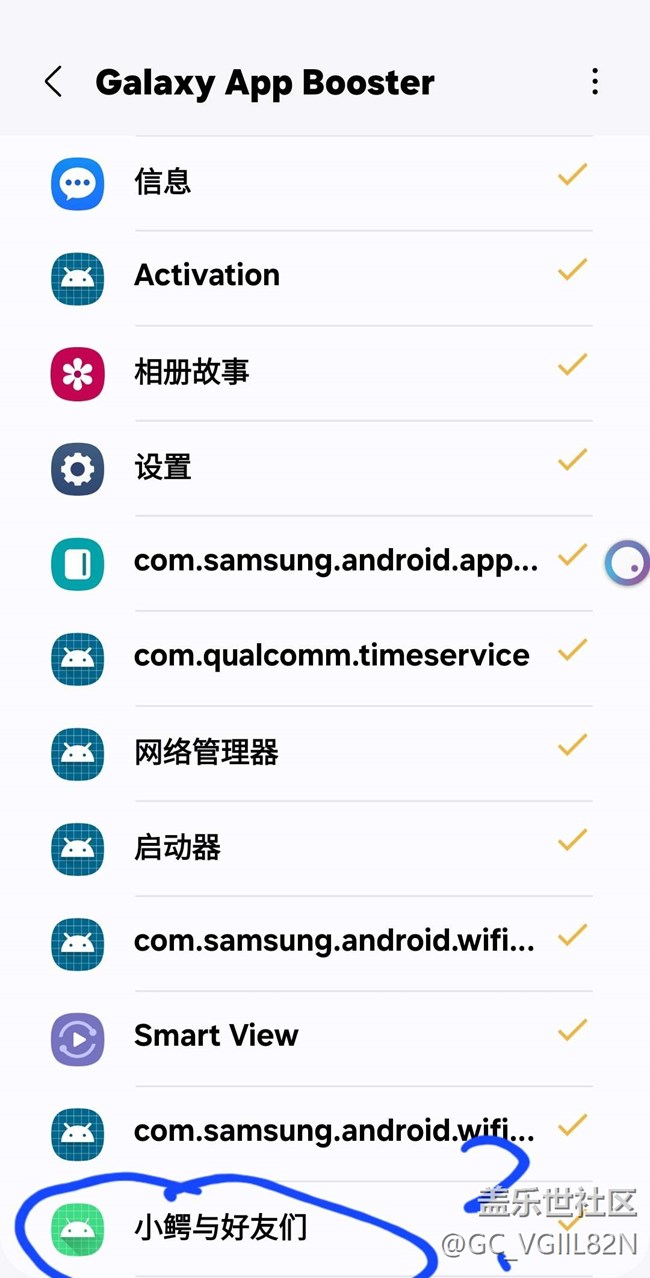650x1278 pixels.
Task: Open the three-dot overflow menu
Action: pos(595,82)
